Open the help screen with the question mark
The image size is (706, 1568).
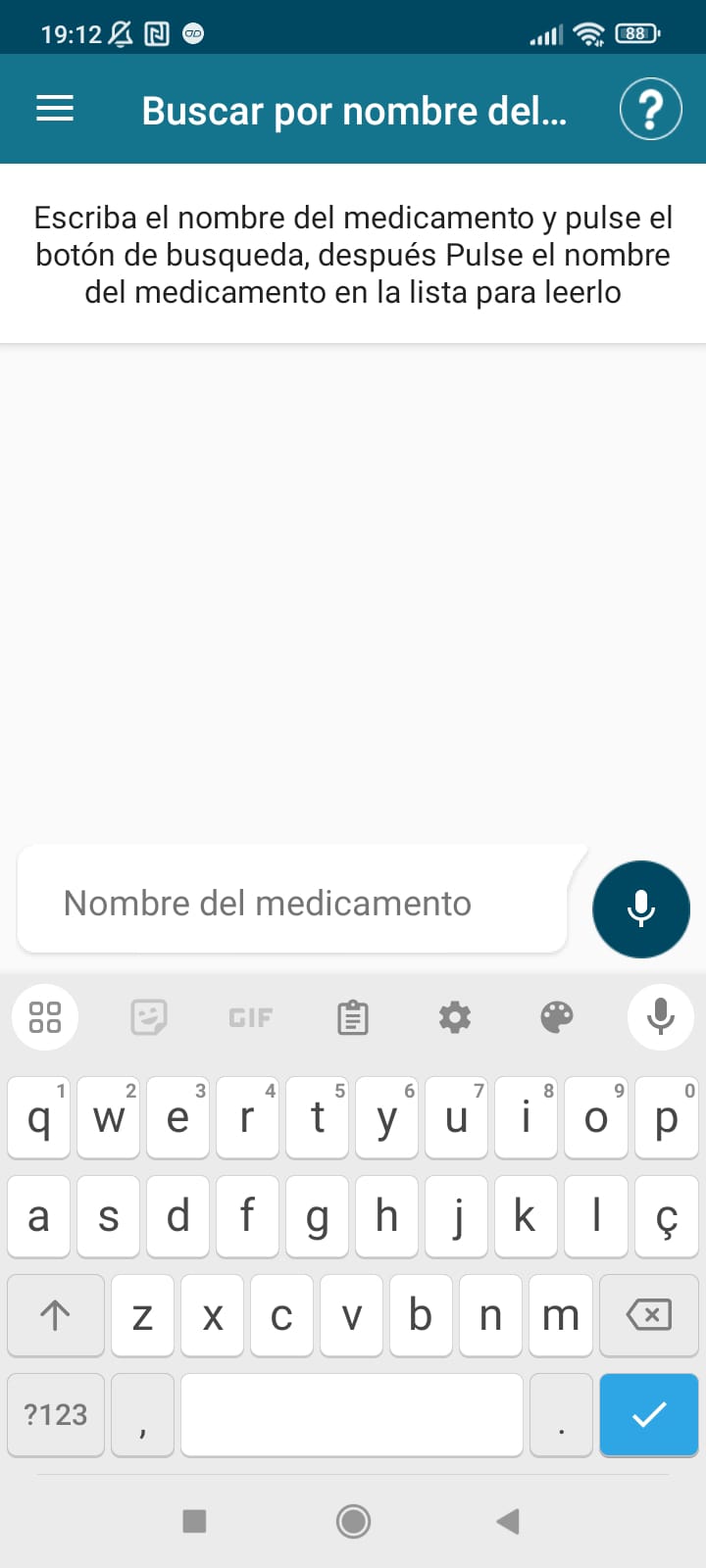pos(650,108)
